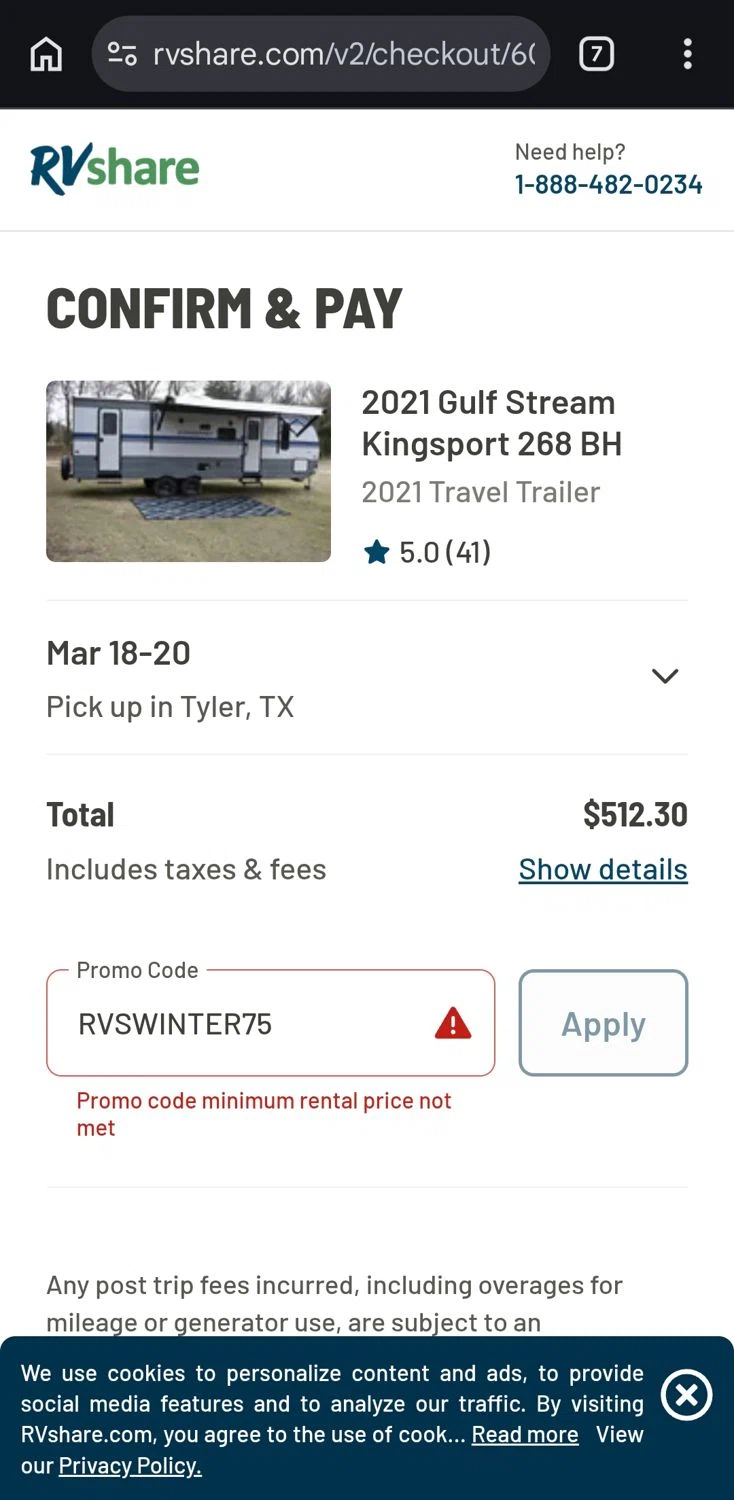Image resolution: width=734 pixels, height=1500 pixels.
Task: Dismiss the cookie notice banner
Action: (686, 1395)
